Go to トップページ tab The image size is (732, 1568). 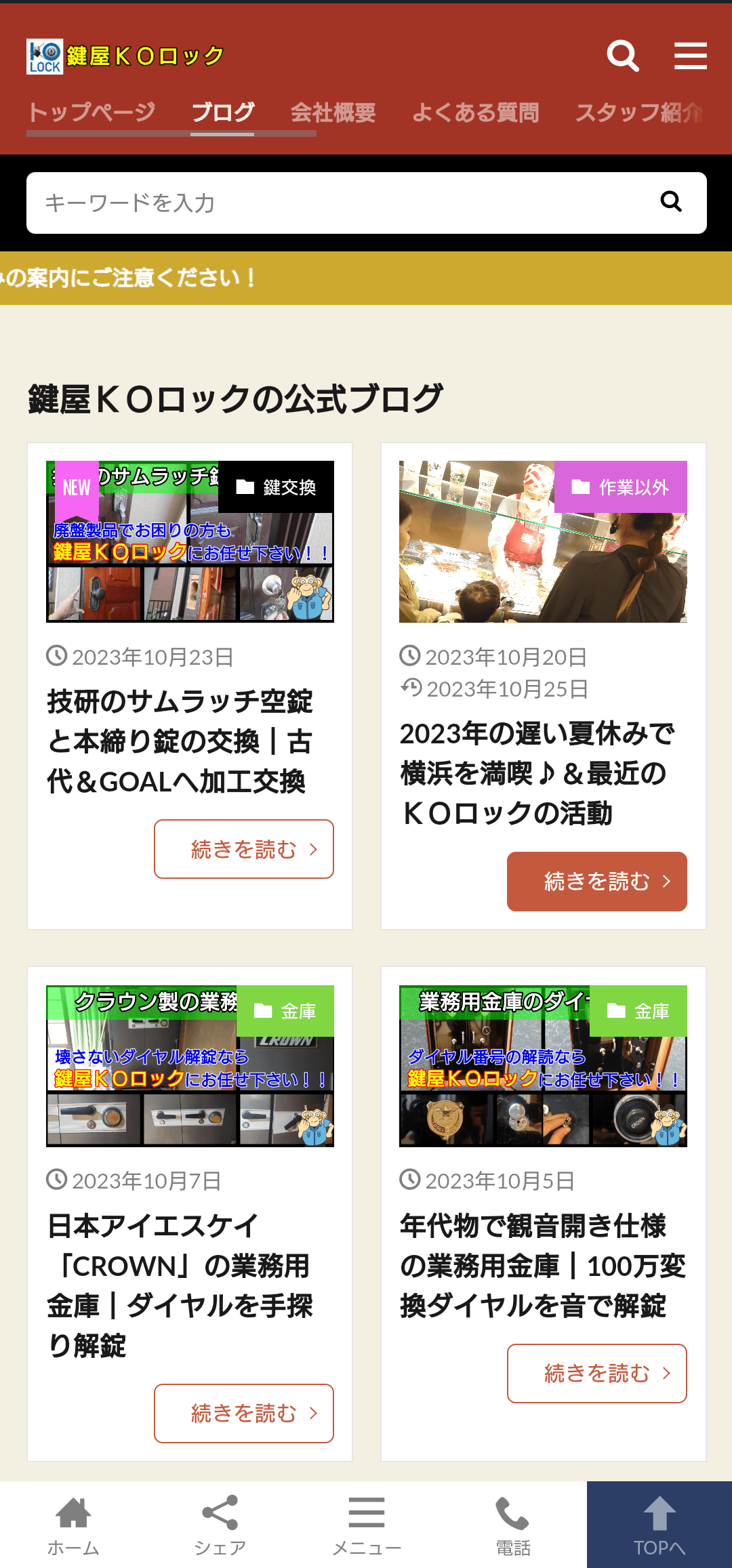click(x=92, y=112)
